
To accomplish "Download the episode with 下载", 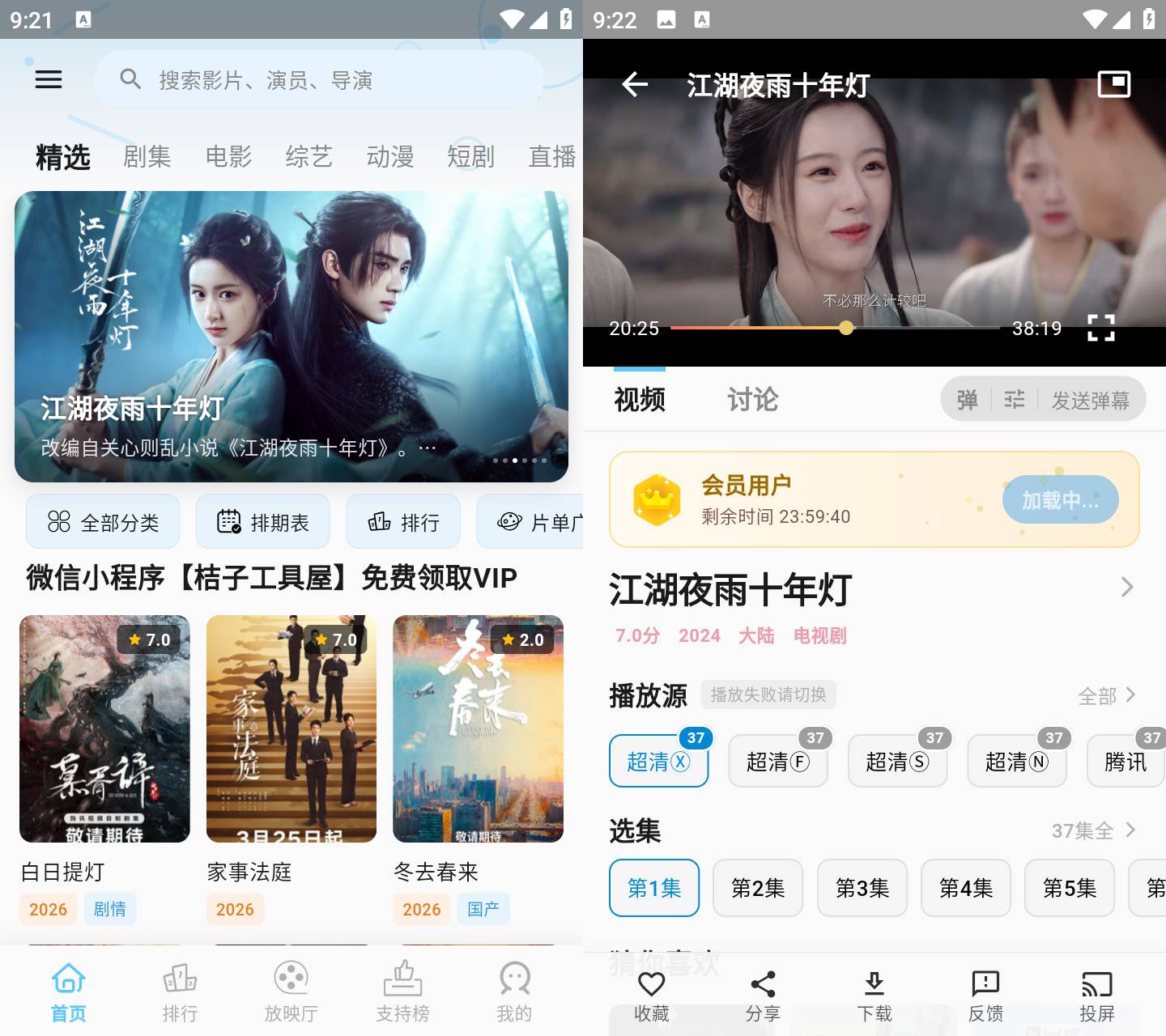I will coord(874,996).
